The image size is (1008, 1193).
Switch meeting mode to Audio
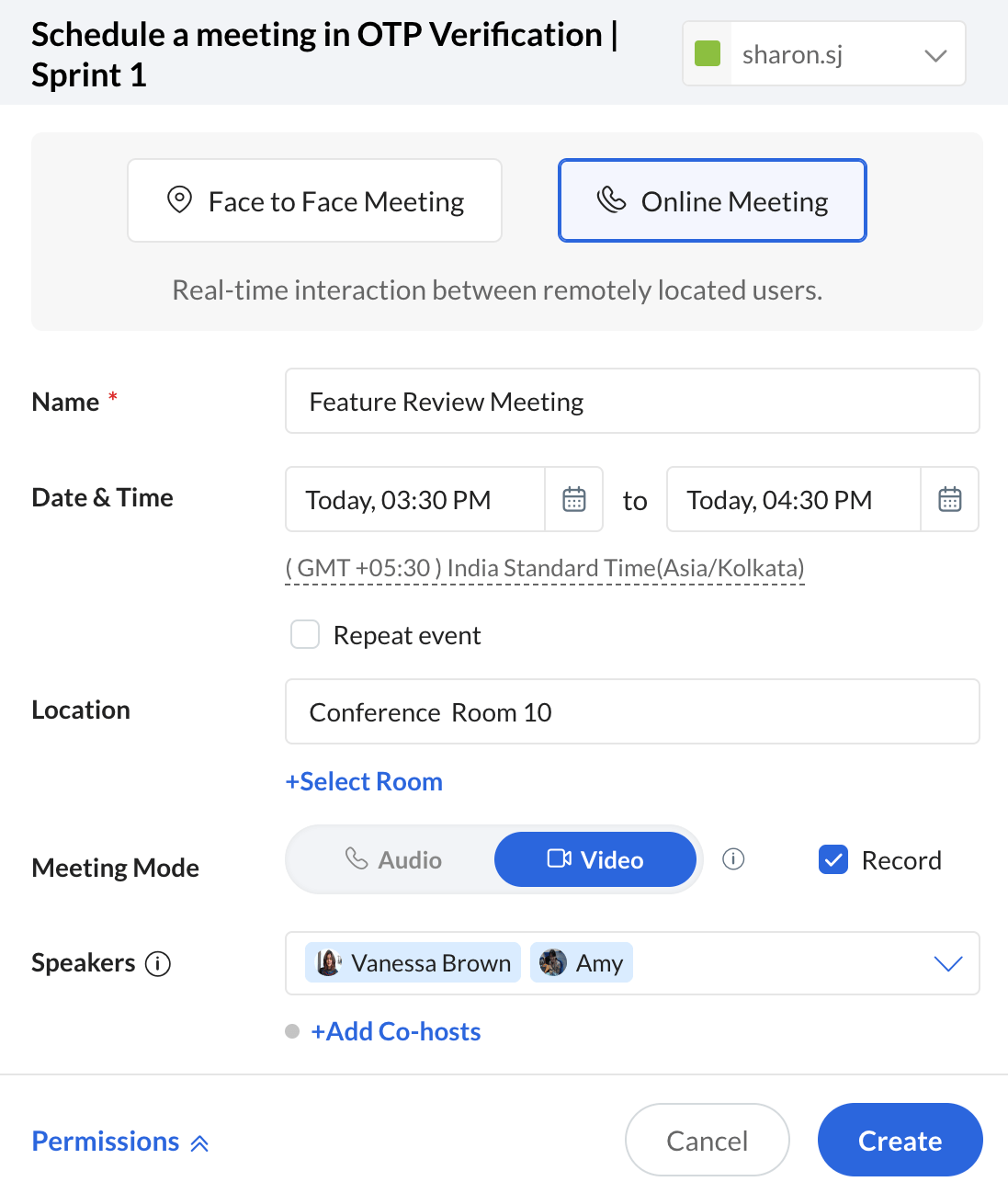point(393,860)
